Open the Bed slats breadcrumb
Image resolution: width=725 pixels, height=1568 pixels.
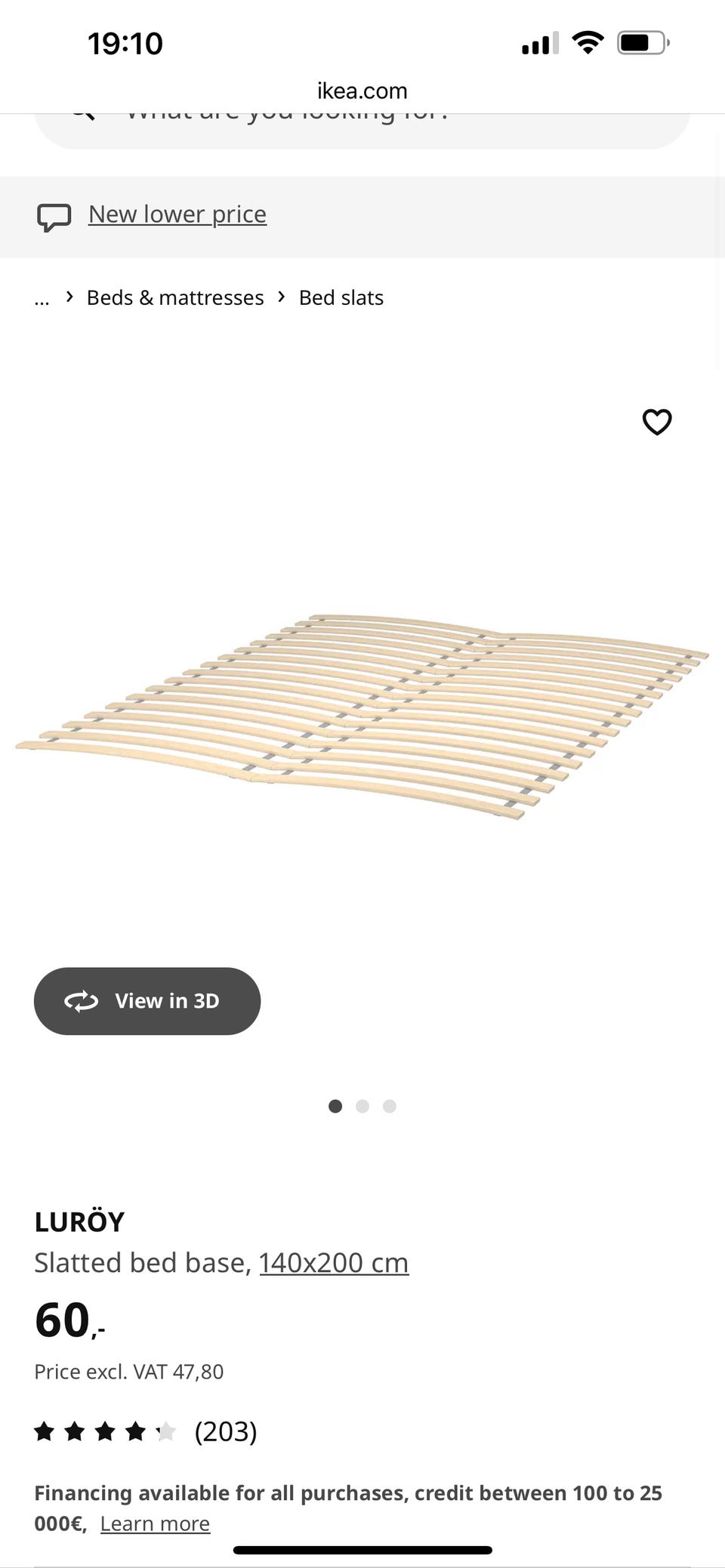pos(341,298)
